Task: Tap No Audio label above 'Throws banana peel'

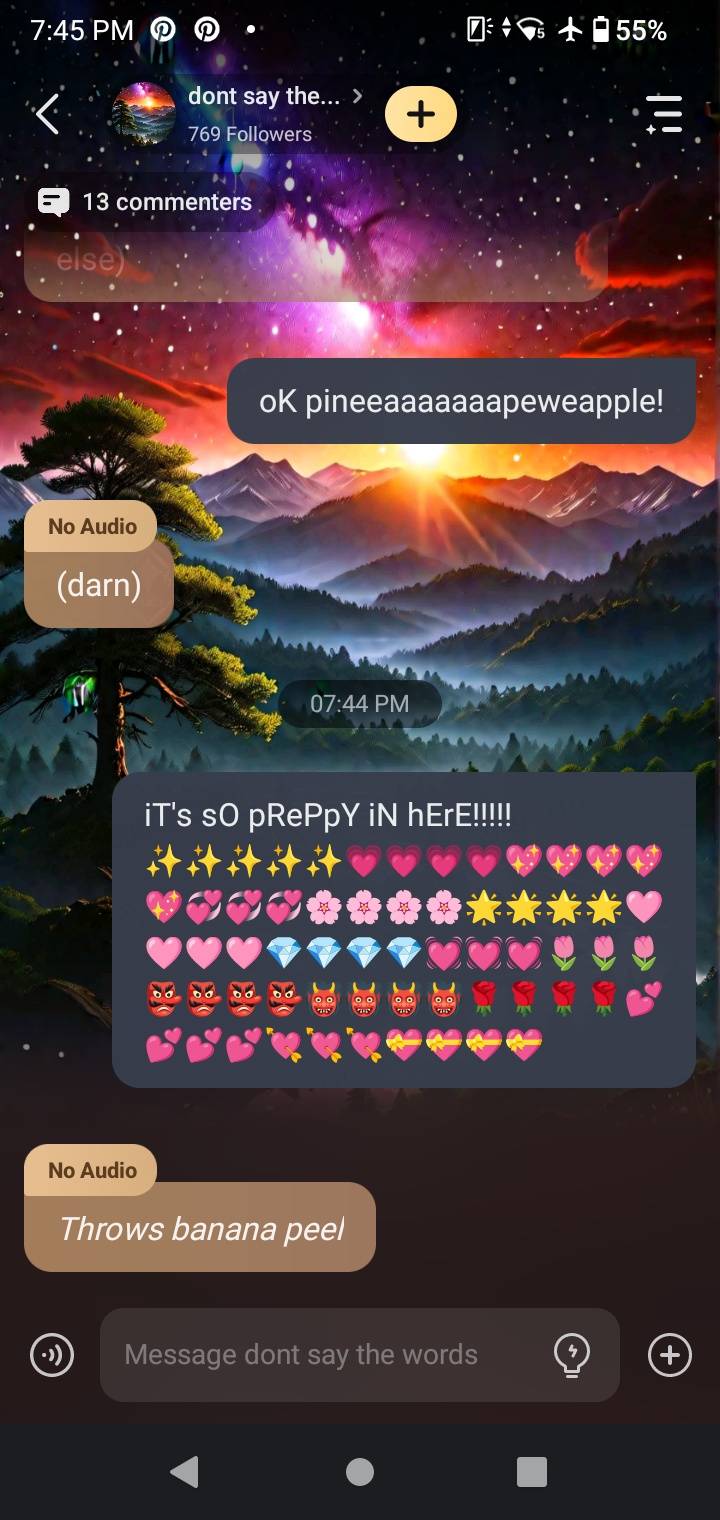Action: [x=92, y=1170]
